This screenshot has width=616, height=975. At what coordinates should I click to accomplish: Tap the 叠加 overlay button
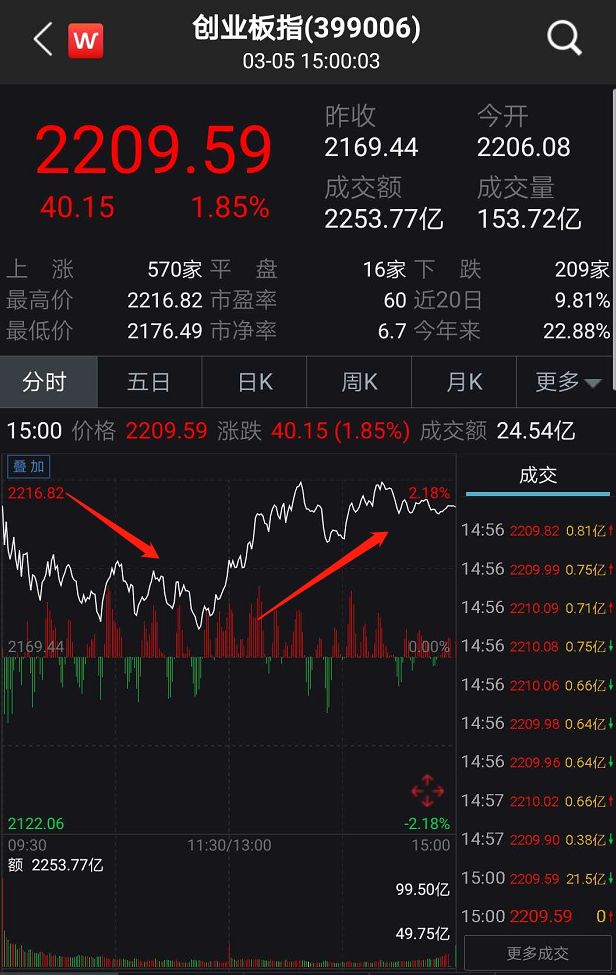coord(28,466)
